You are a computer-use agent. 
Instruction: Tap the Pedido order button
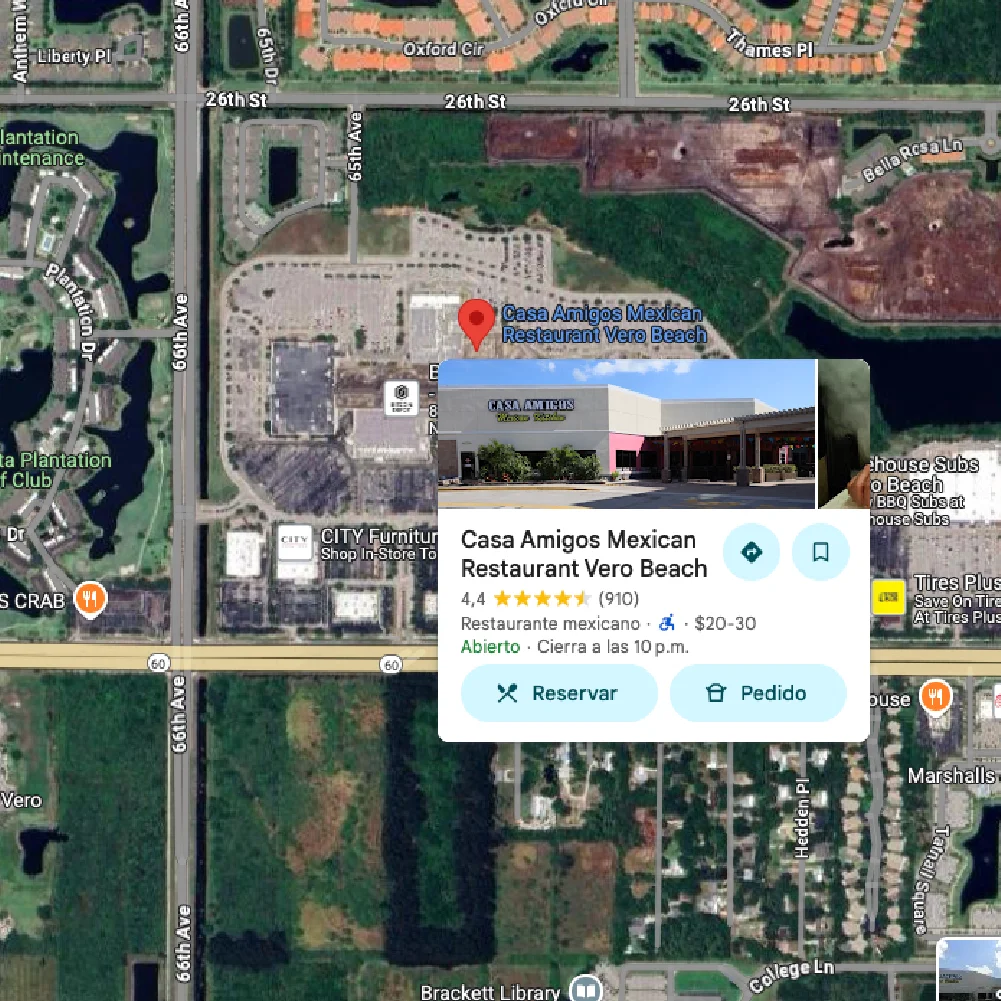[x=758, y=693]
